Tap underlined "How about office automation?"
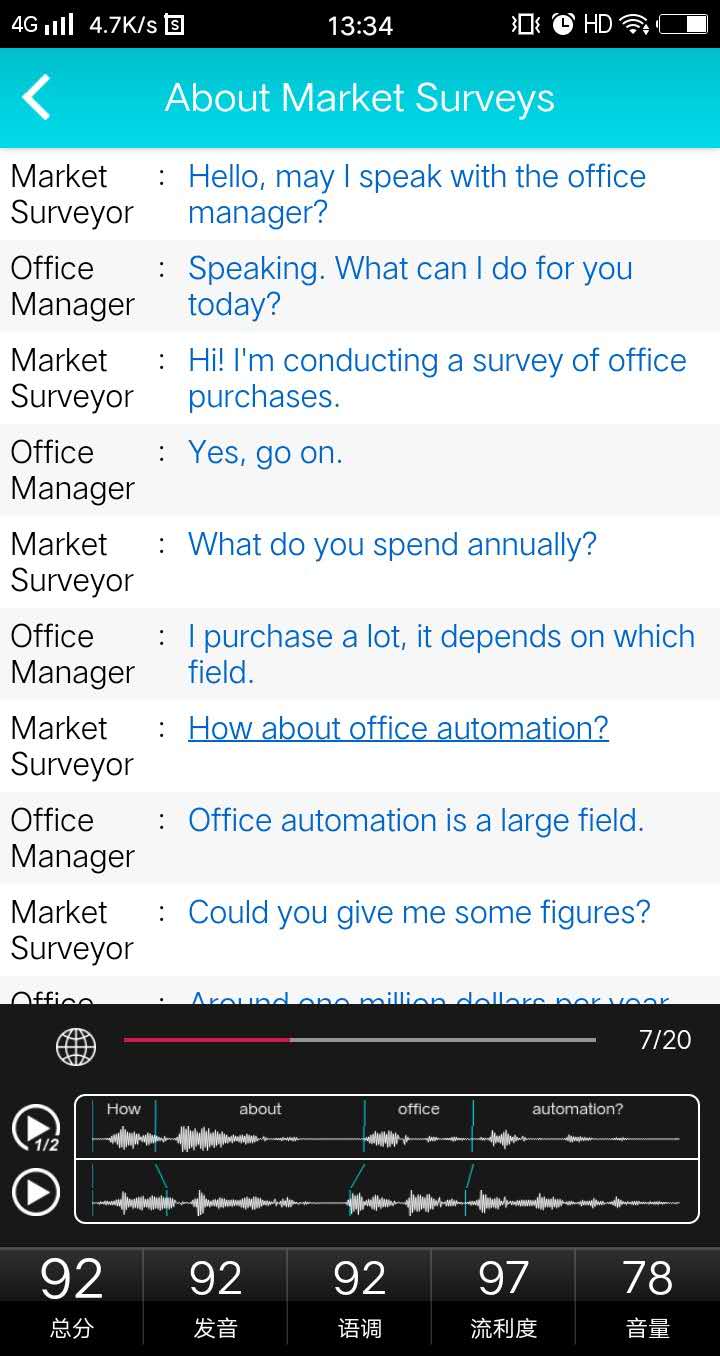Viewport: 720px width, 1356px height. click(x=398, y=728)
